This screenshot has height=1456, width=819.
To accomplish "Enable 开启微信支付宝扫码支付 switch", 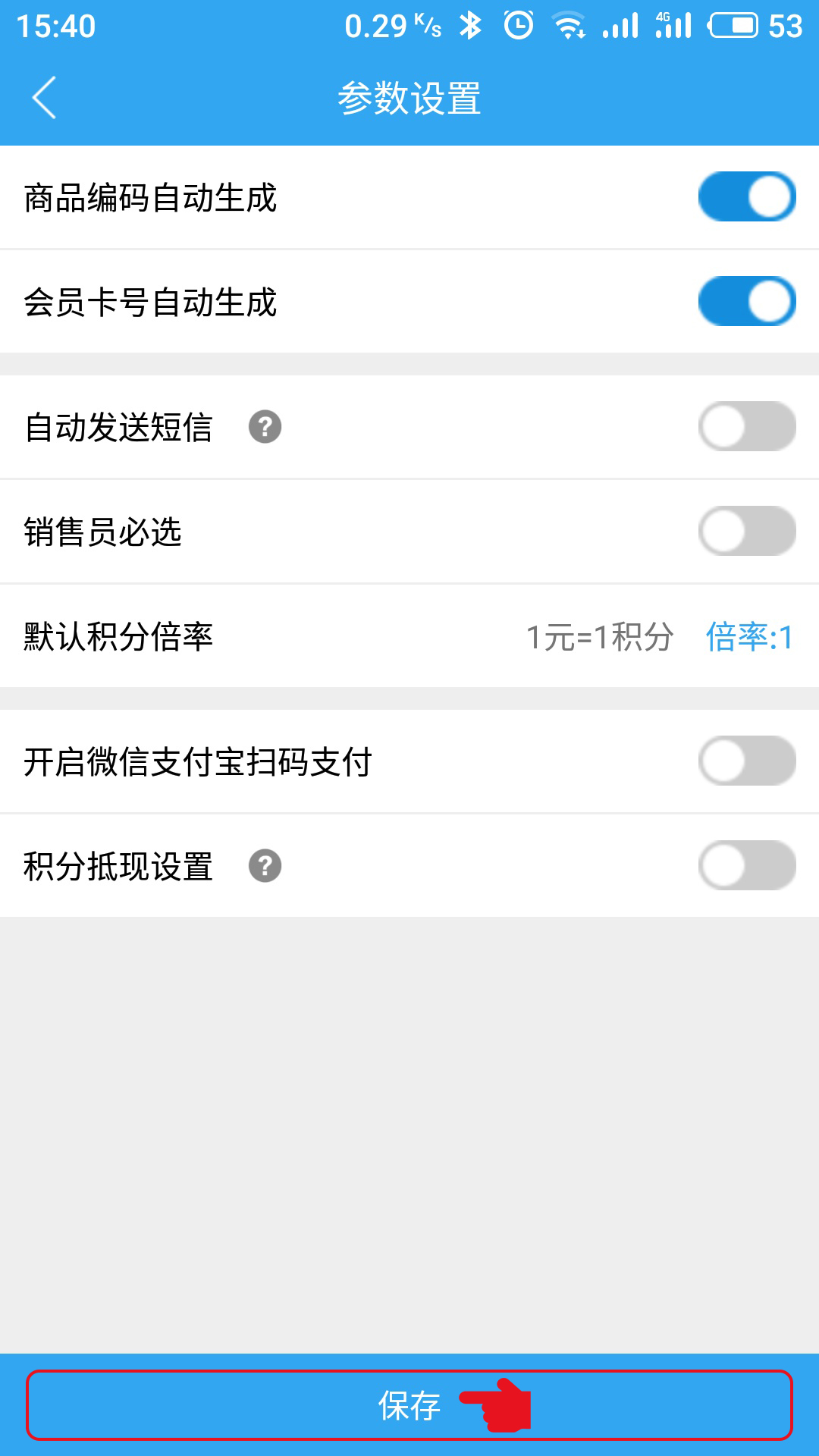I will click(747, 761).
